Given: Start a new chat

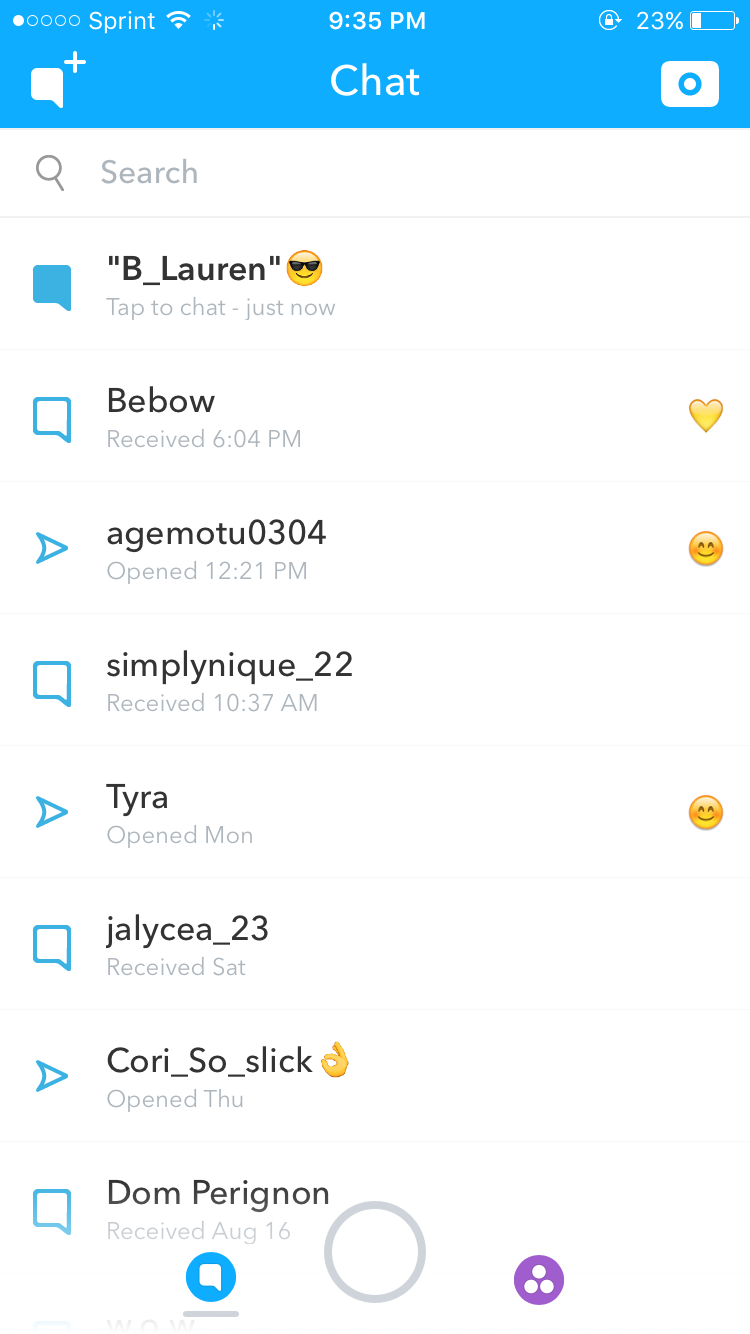Looking at the screenshot, I should point(58,82).
